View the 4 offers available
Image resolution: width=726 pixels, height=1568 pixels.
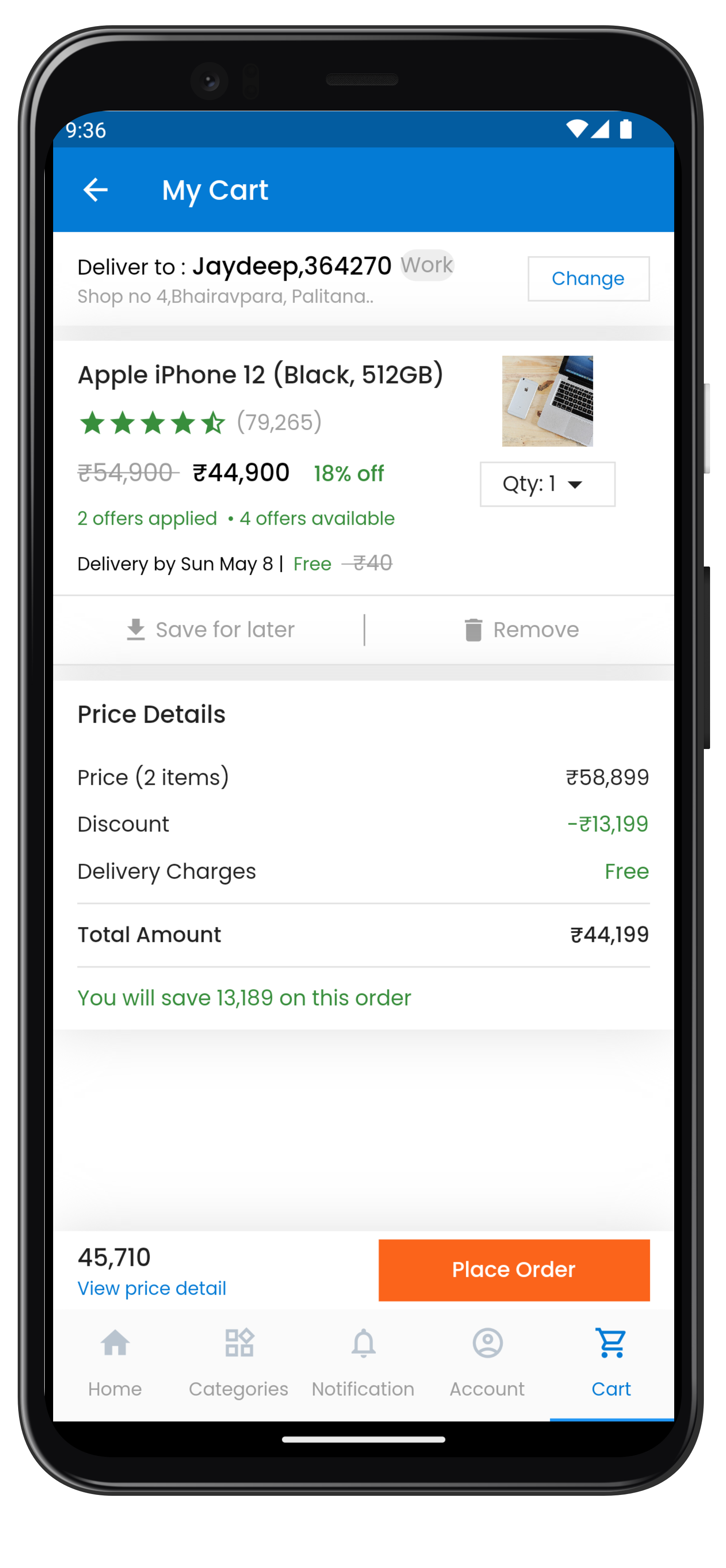click(317, 518)
